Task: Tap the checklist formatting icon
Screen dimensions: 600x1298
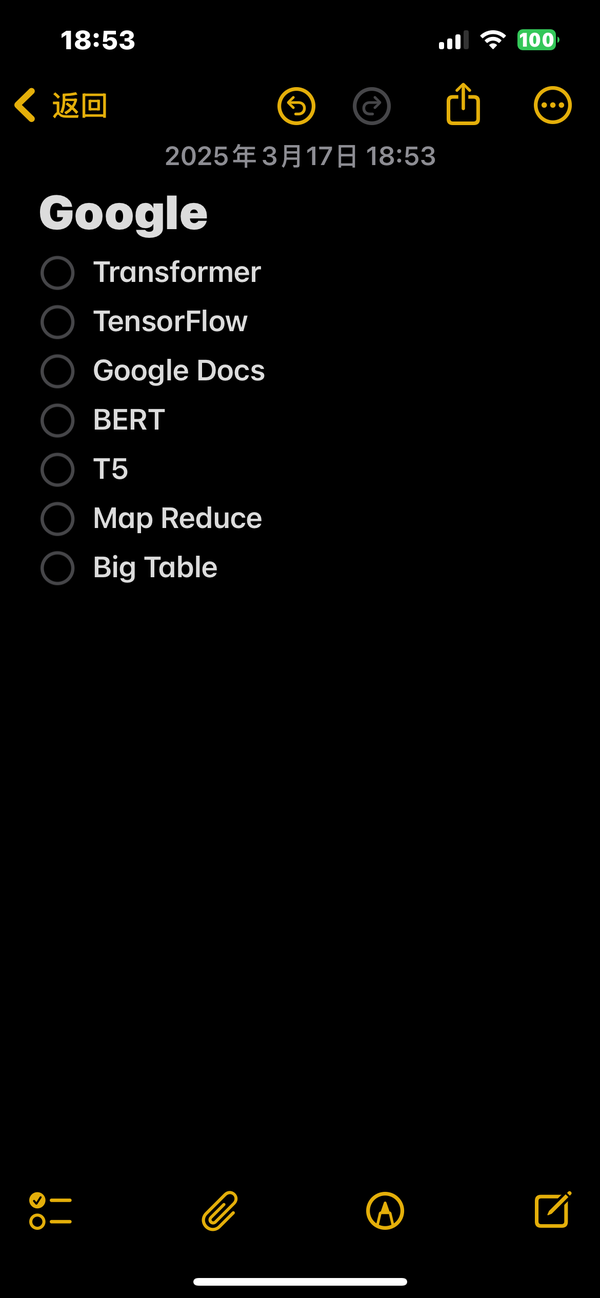Action: coord(50,1211)
